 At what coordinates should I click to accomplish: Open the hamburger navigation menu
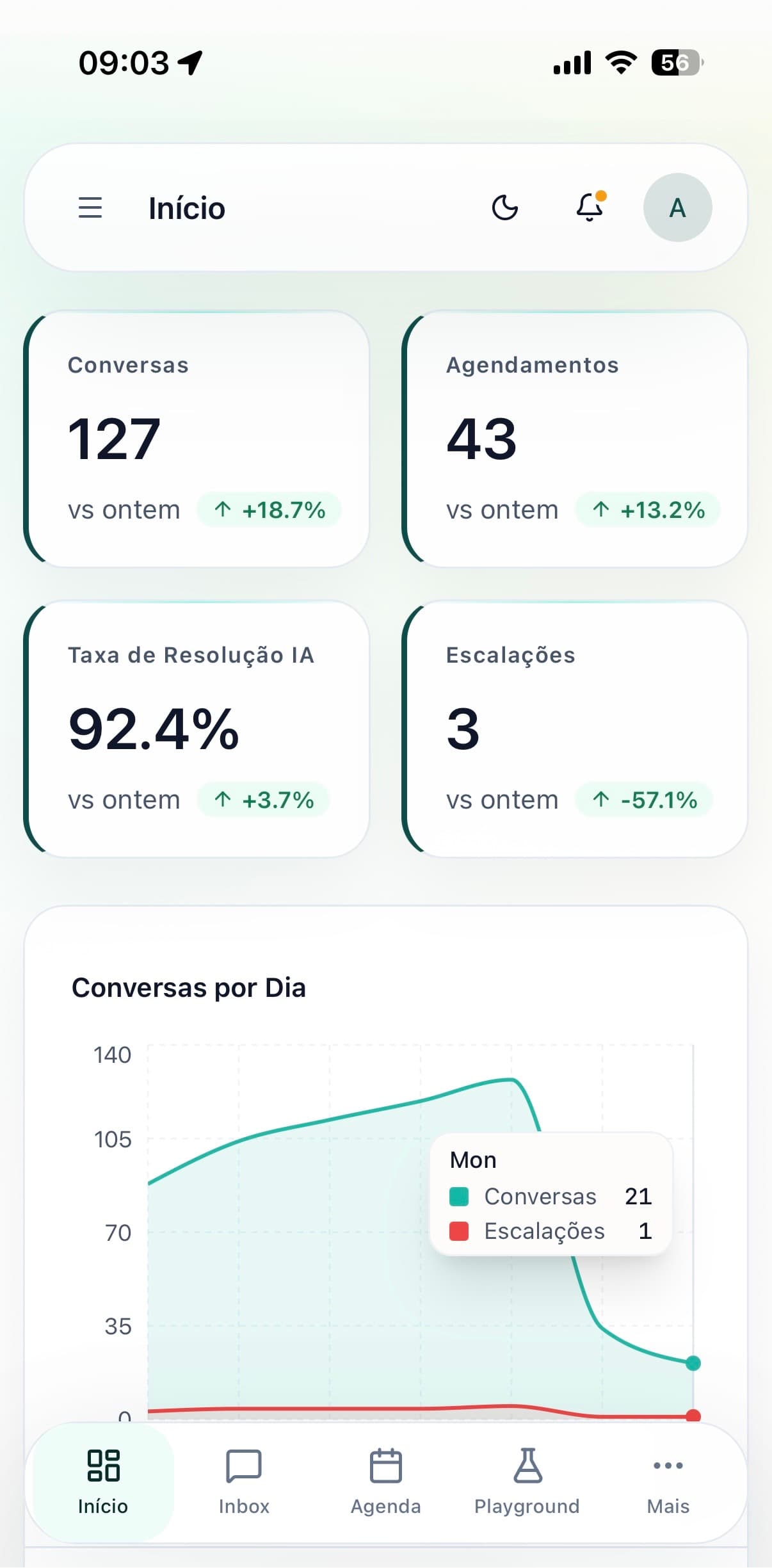tap(90, 207)
